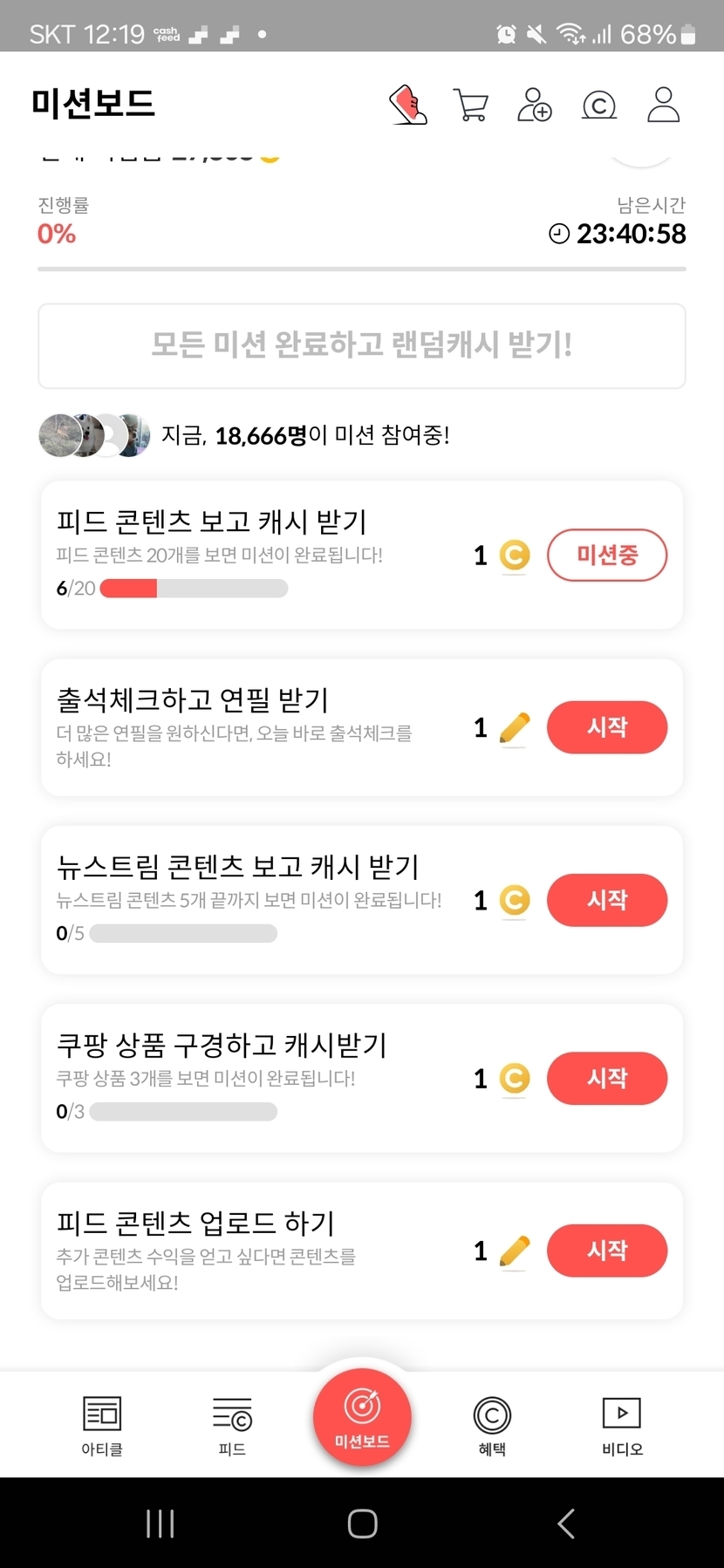Open the sneaker step icon
Image resolution: width=724 pixels, height=1568 pixels.
pos(408,105)
